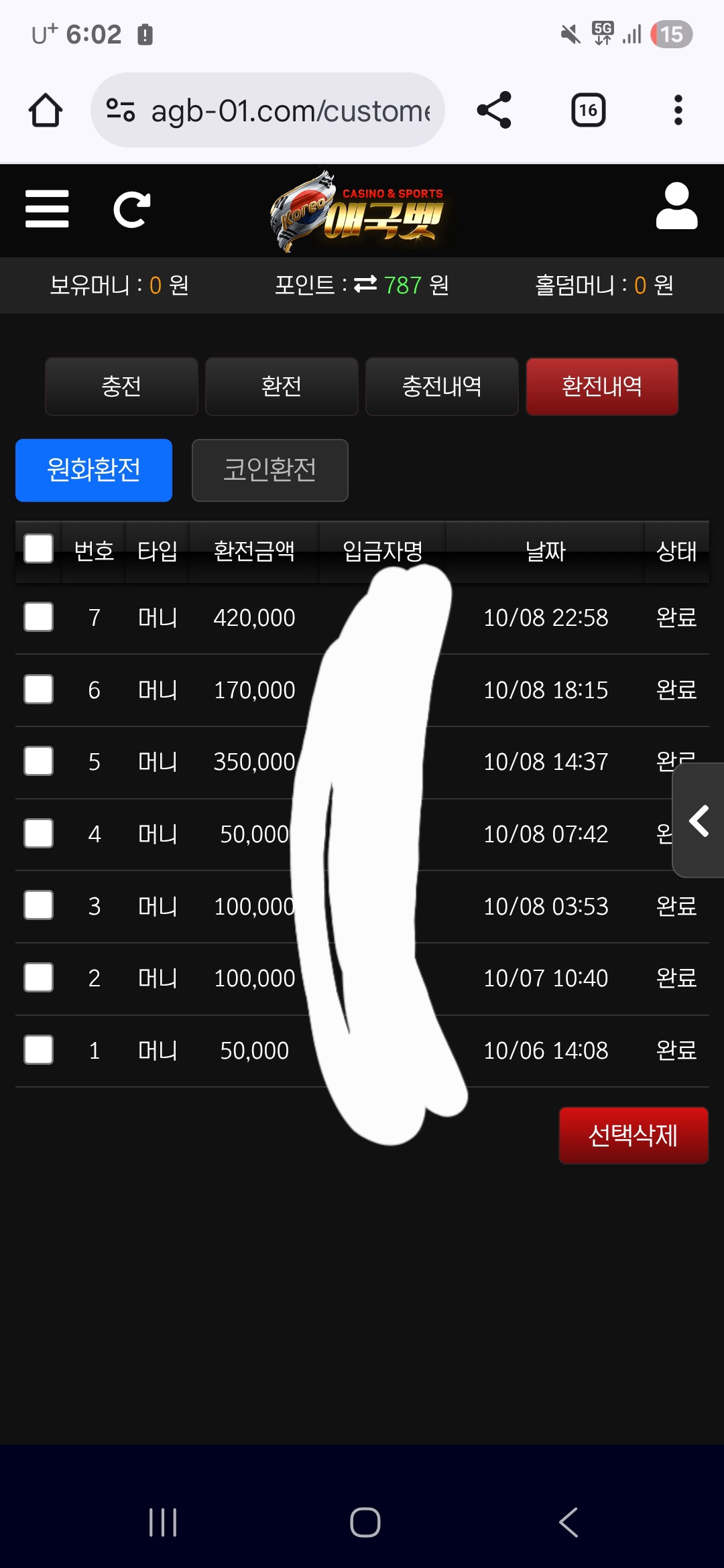Select the checkbox for the 350,000 entry
This screenshot has width=724, height=1568.
pyautogui.click(x=39, y=762)
